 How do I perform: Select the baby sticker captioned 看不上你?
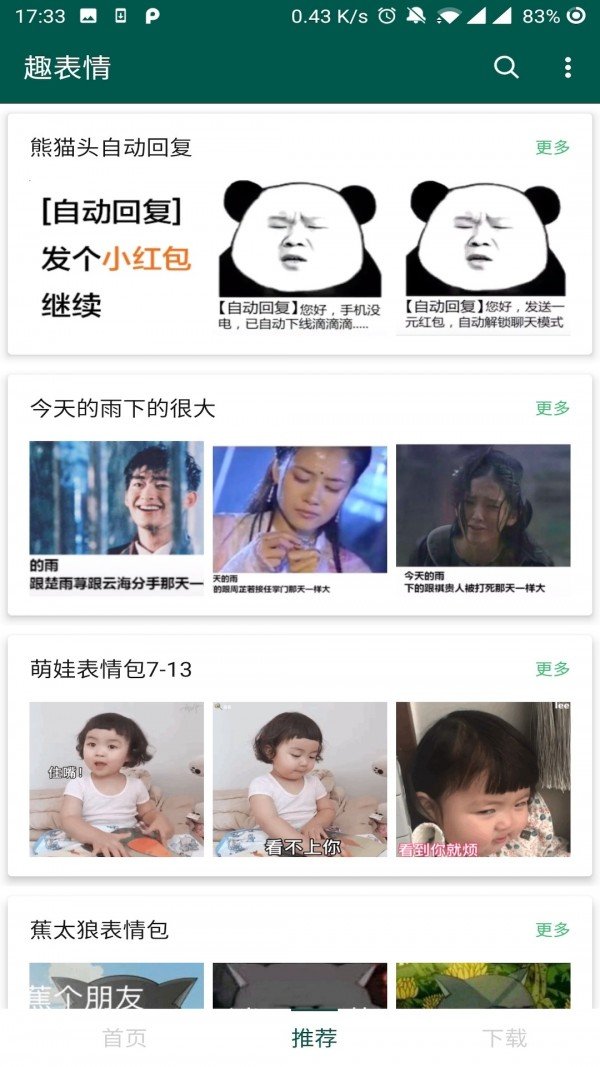click(x=300, y=779)
